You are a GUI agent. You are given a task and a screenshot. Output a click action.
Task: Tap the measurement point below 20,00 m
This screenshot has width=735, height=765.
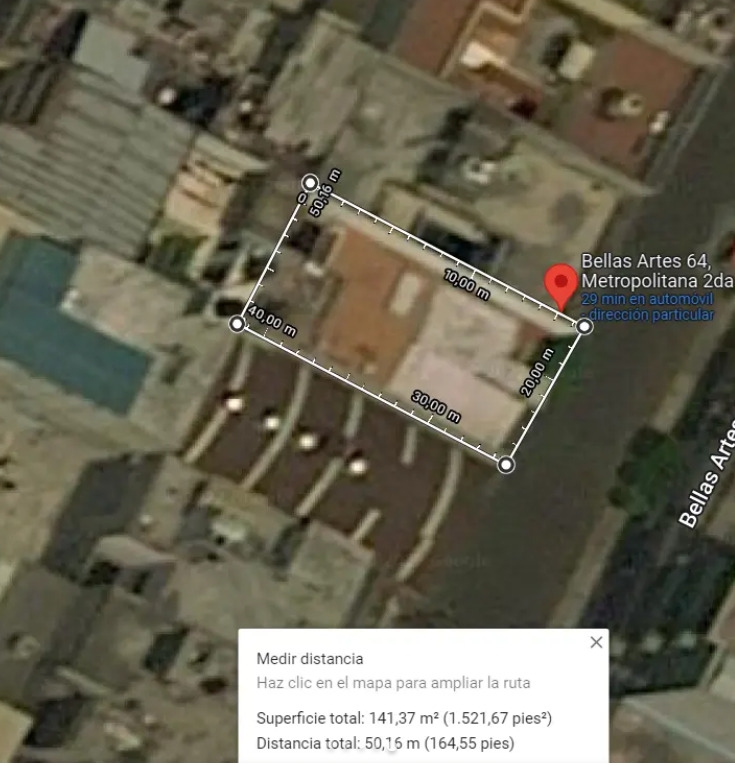506,465
